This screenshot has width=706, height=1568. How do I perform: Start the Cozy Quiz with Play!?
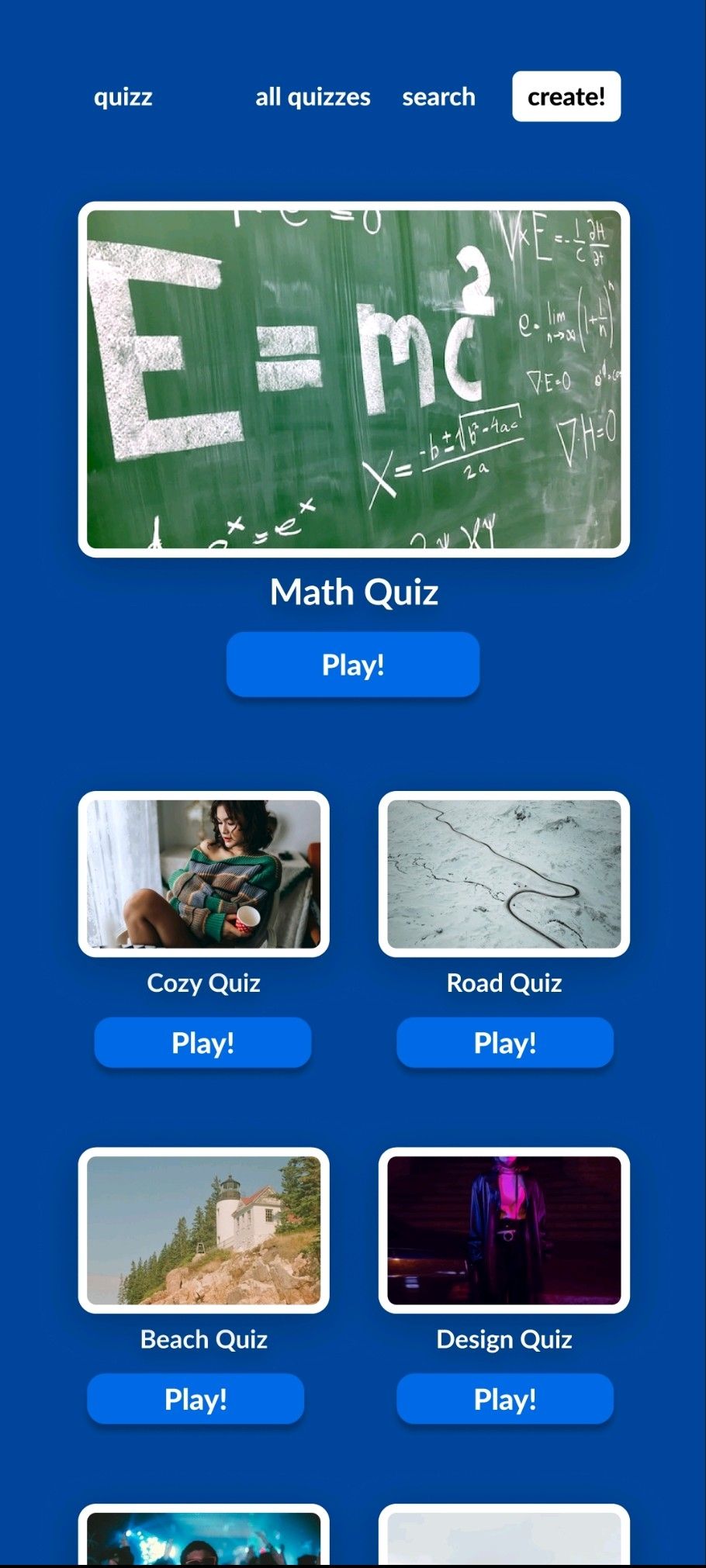(202, 1043)
